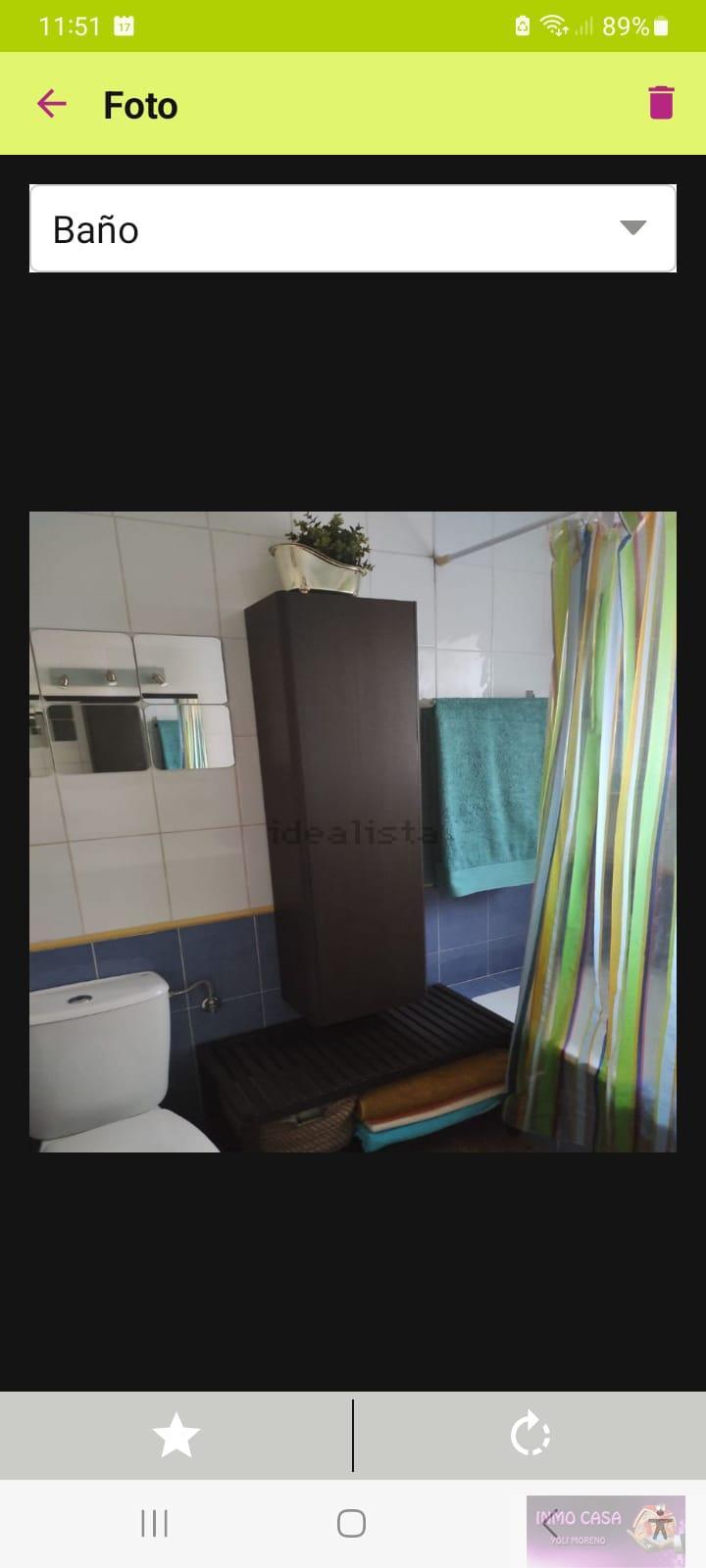Go to the system home screen

pyautogui.click(x=351, y=1523)
